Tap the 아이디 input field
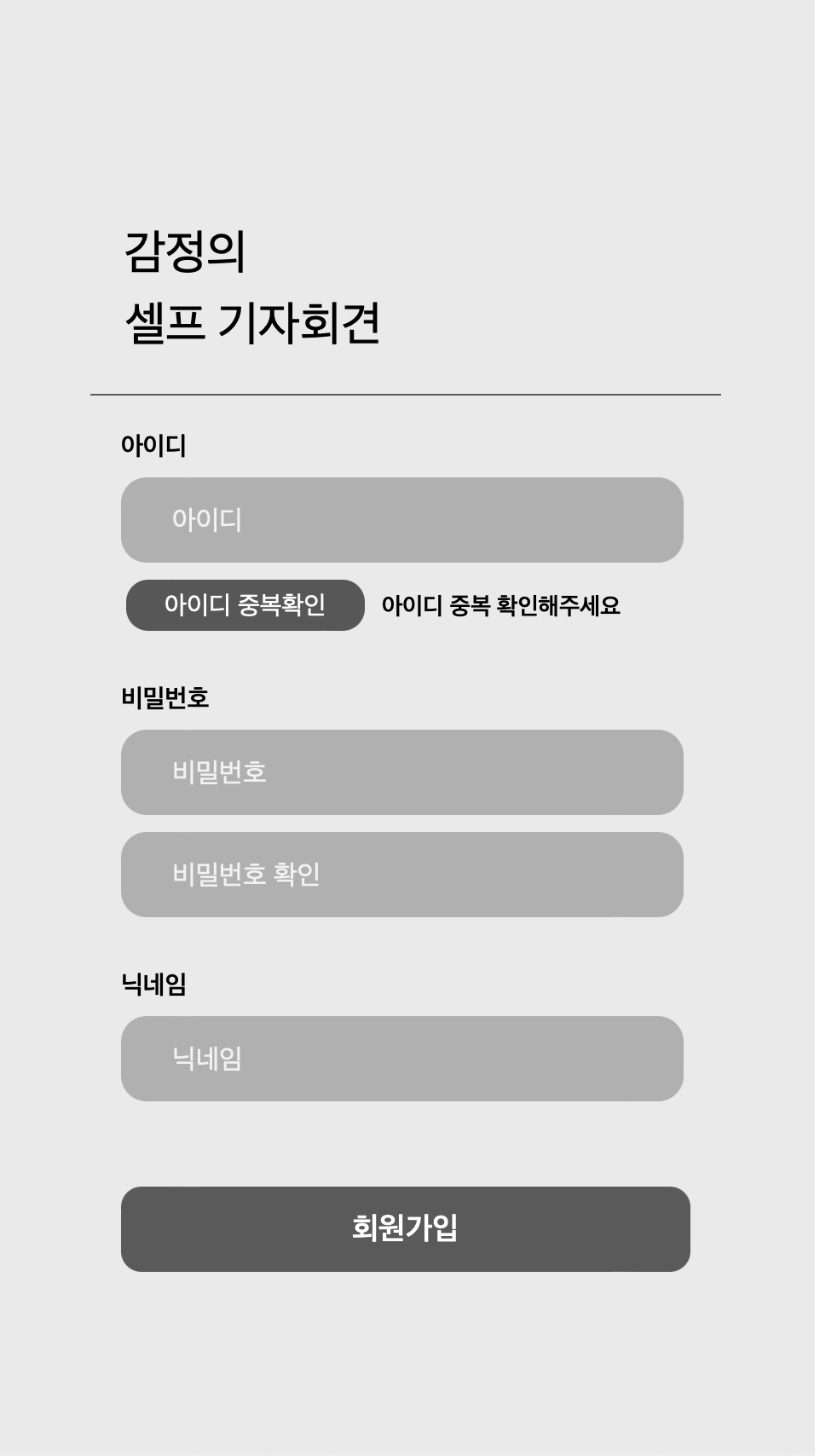820x1456 pixels. (x=401, y=520)
